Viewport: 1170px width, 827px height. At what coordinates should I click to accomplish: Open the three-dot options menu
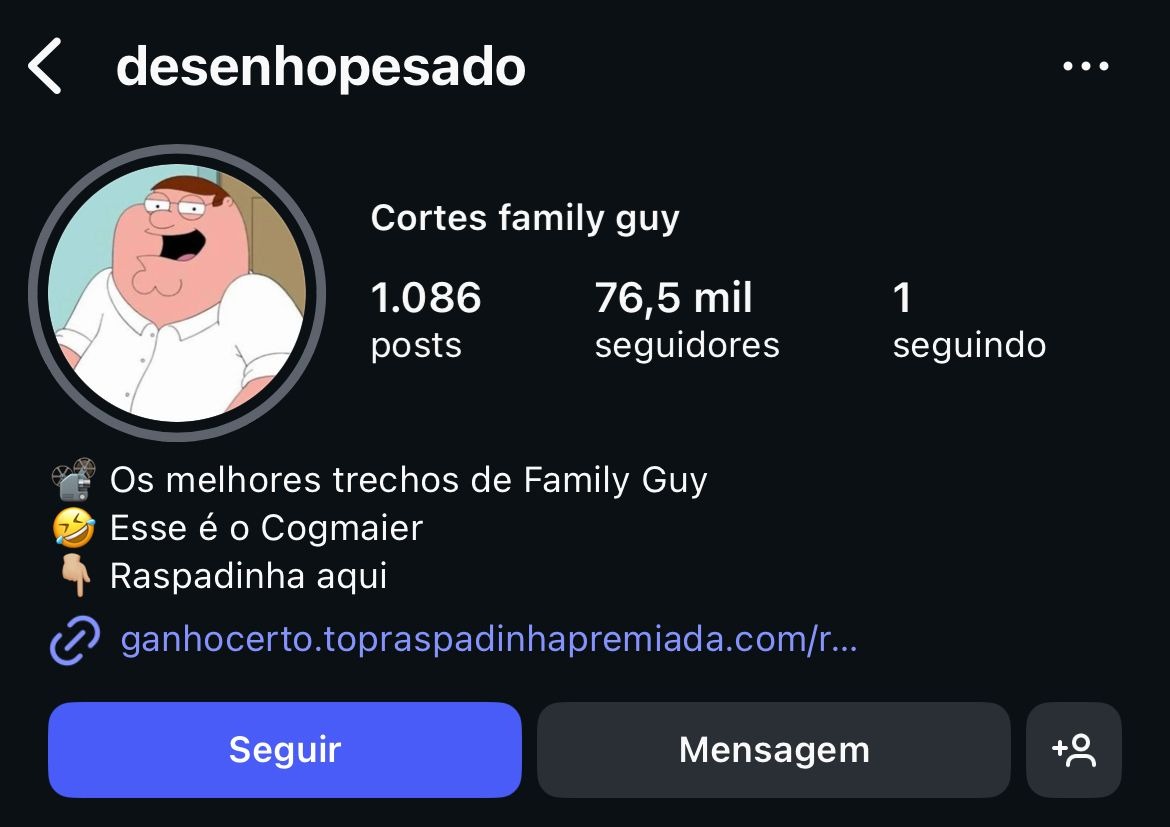tap(1085, 67)
